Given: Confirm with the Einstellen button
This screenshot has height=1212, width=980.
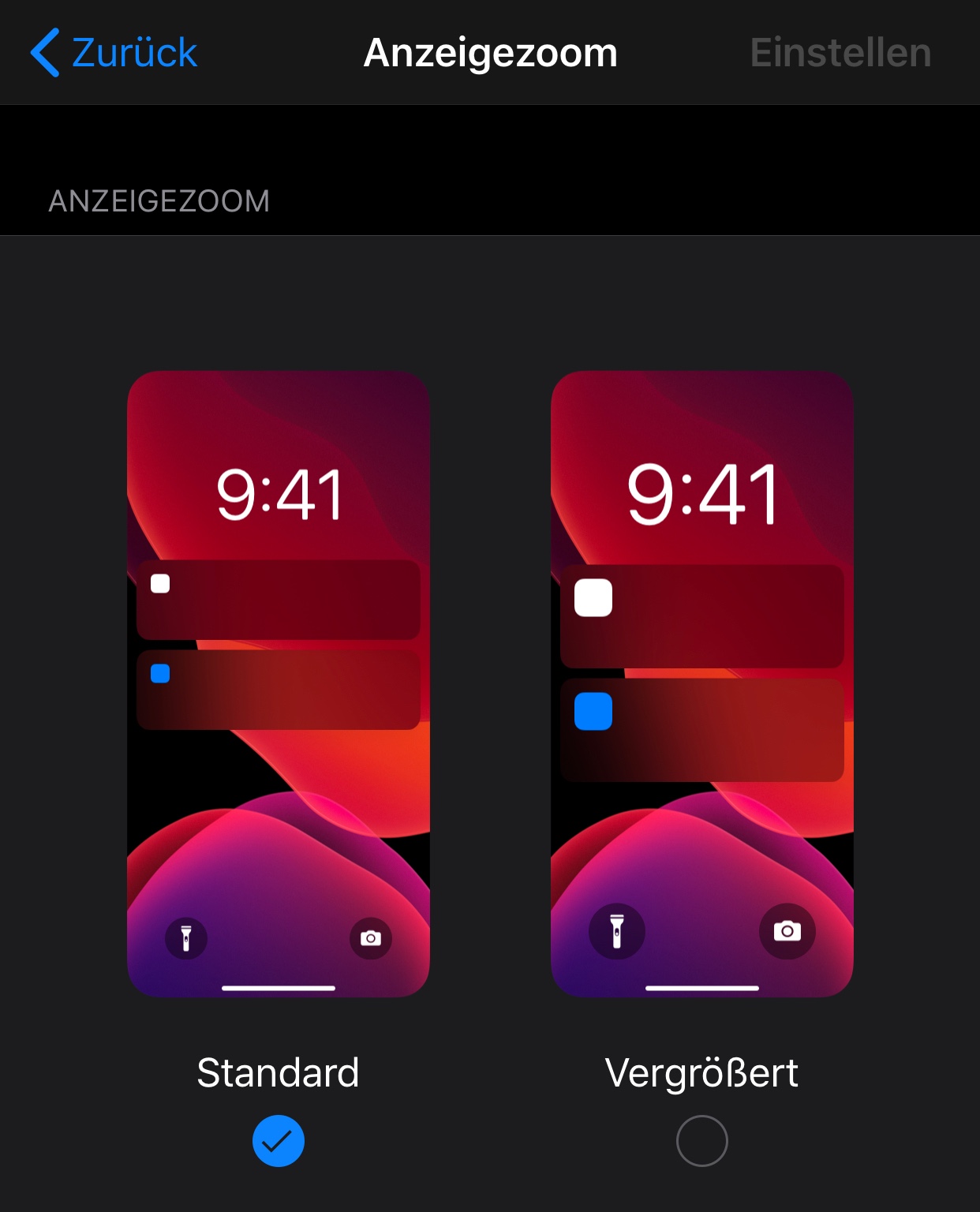Looking at the screenshot, I should click(840, 53).
